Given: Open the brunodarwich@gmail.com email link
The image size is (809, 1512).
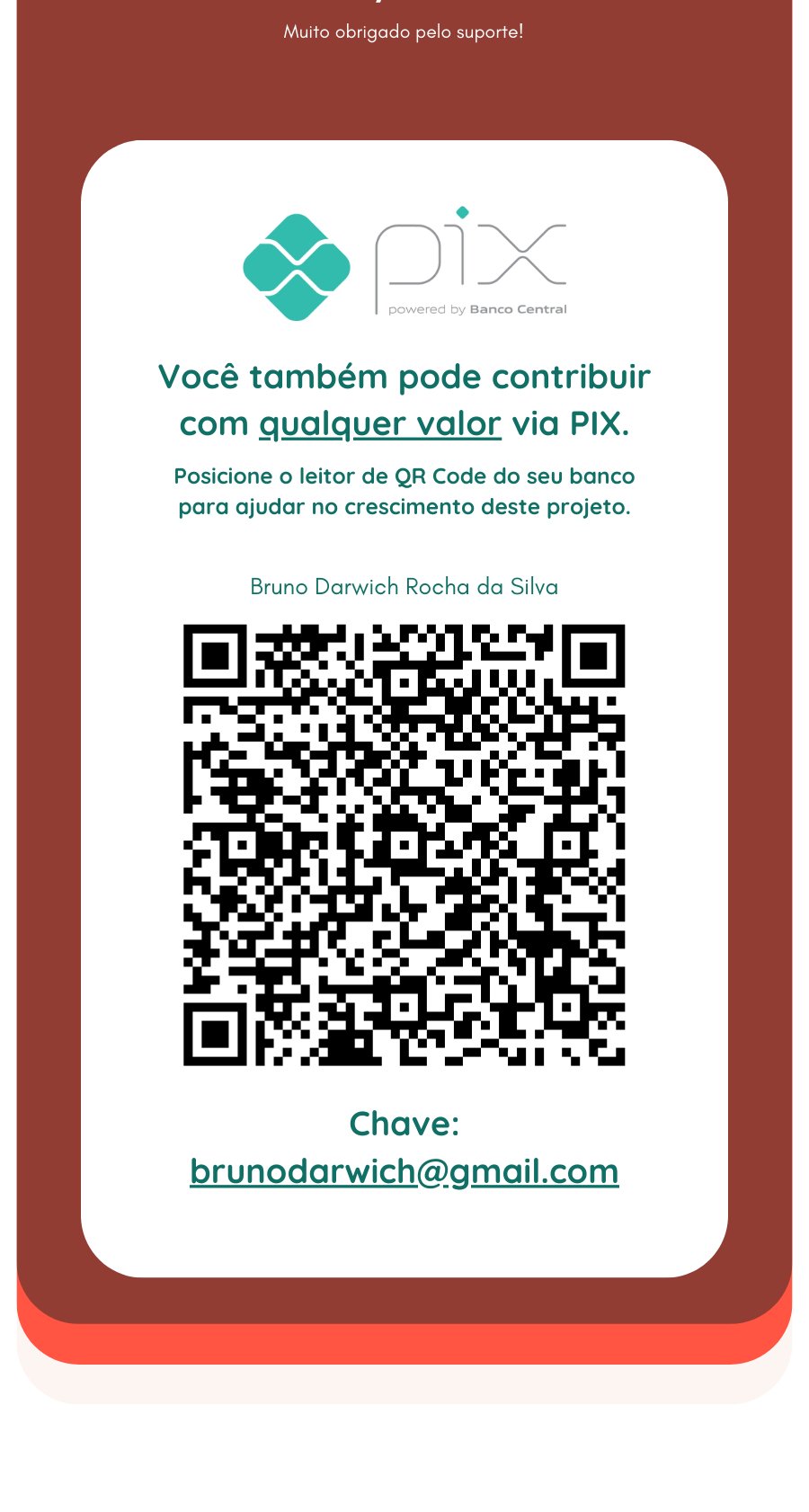Looking at the screenshot, I should pos(404,1171).
